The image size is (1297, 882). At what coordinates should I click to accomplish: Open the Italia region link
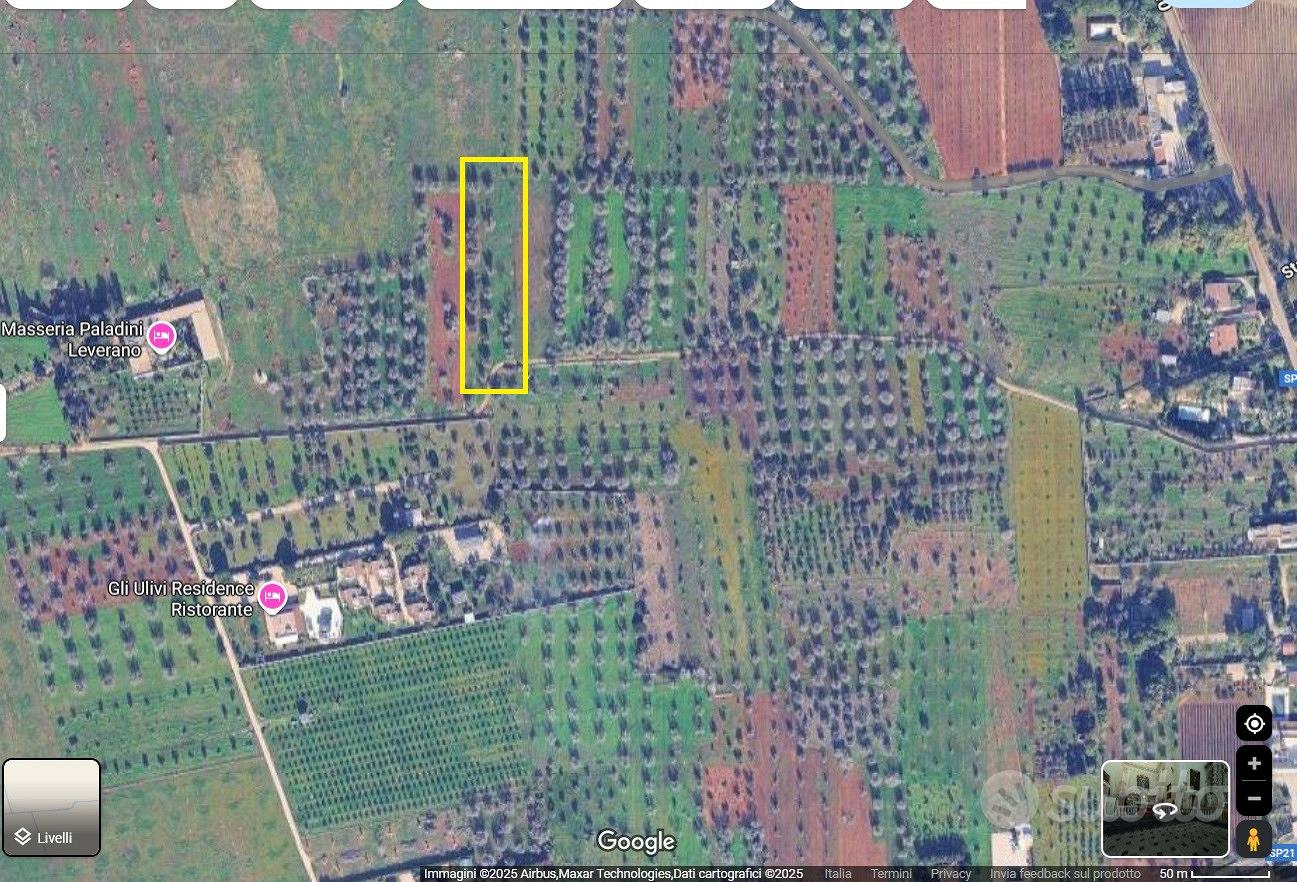tap(838, 874)
